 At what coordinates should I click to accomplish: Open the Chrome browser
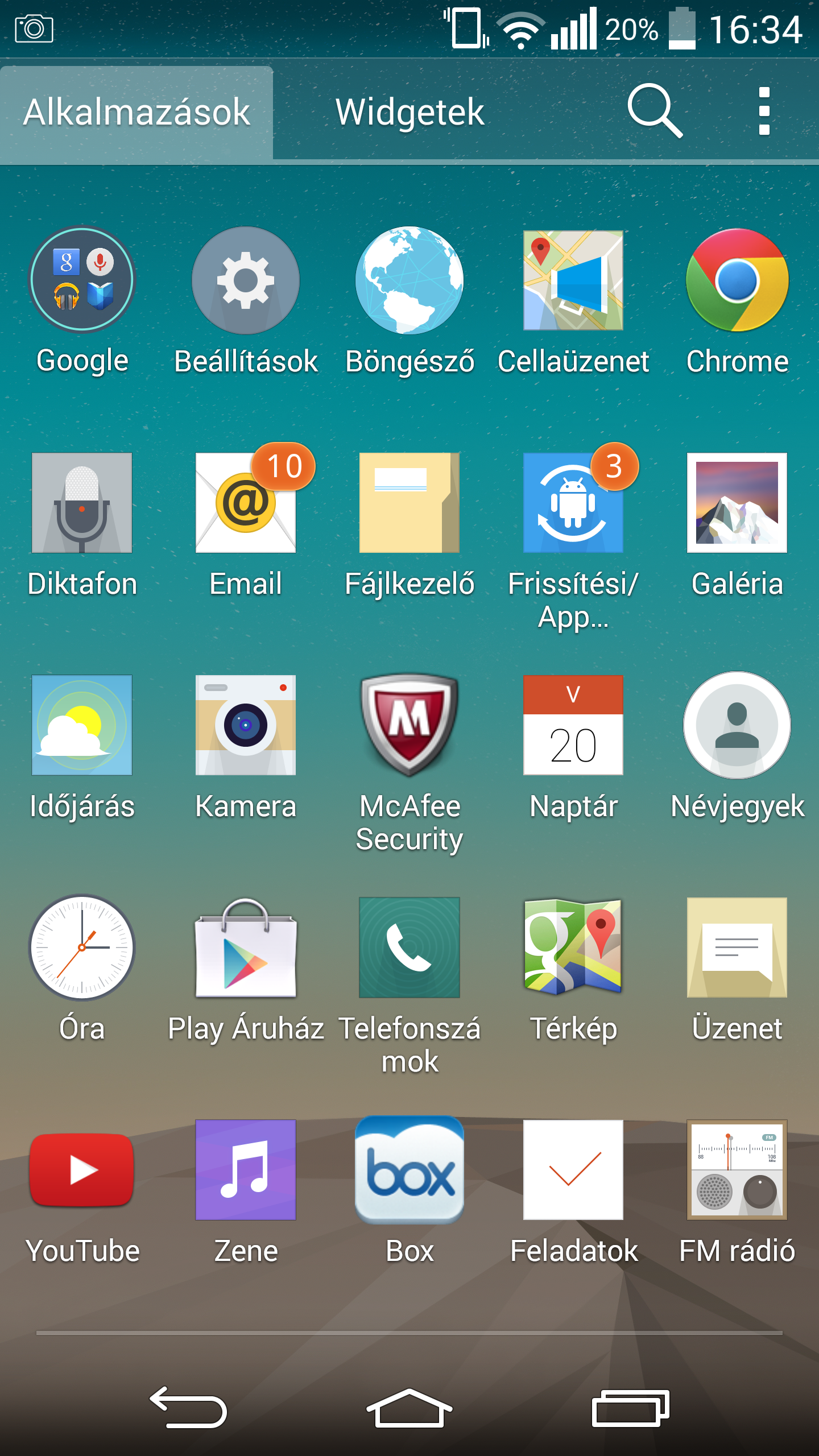click(737, 280)
